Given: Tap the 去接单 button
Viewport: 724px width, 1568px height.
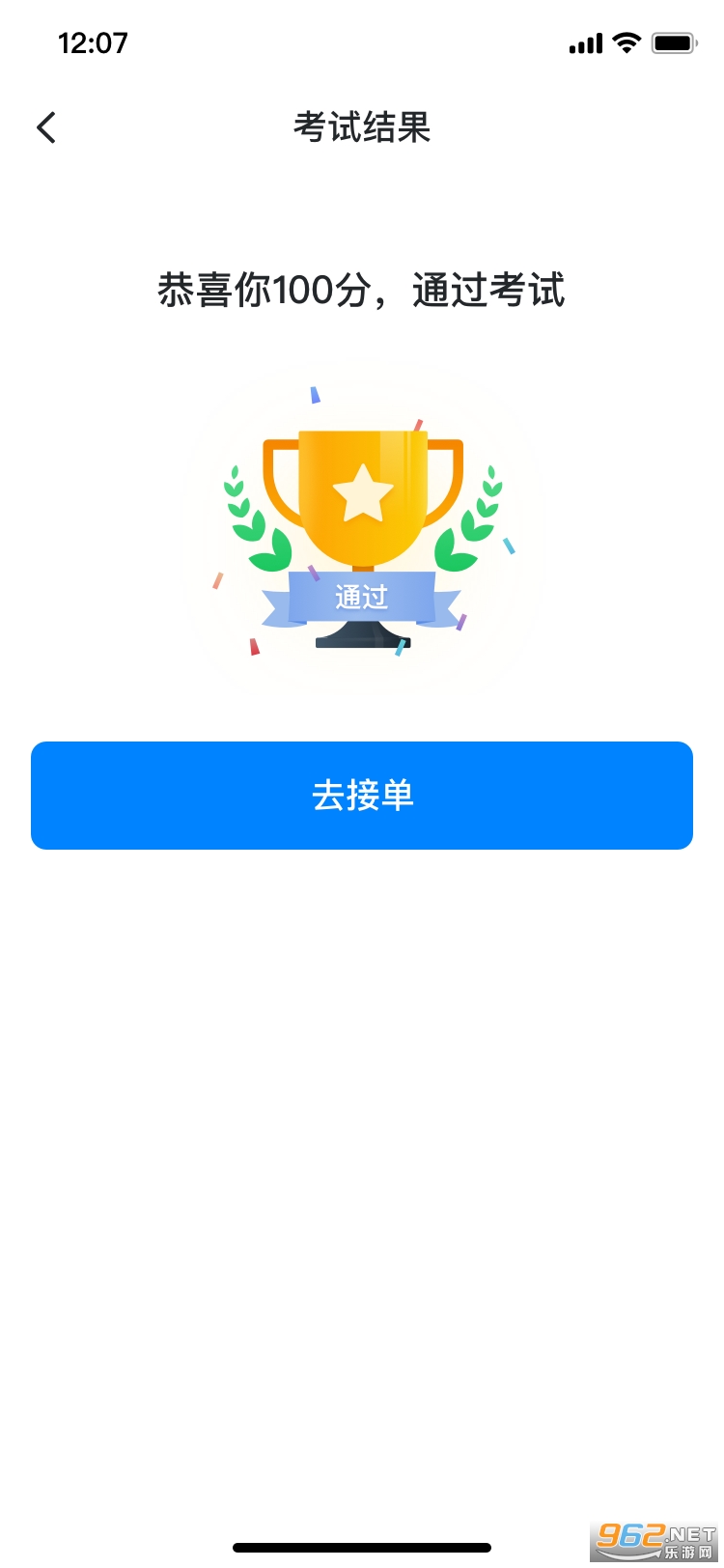Looking at the screenshot, I should click(362, 796).
